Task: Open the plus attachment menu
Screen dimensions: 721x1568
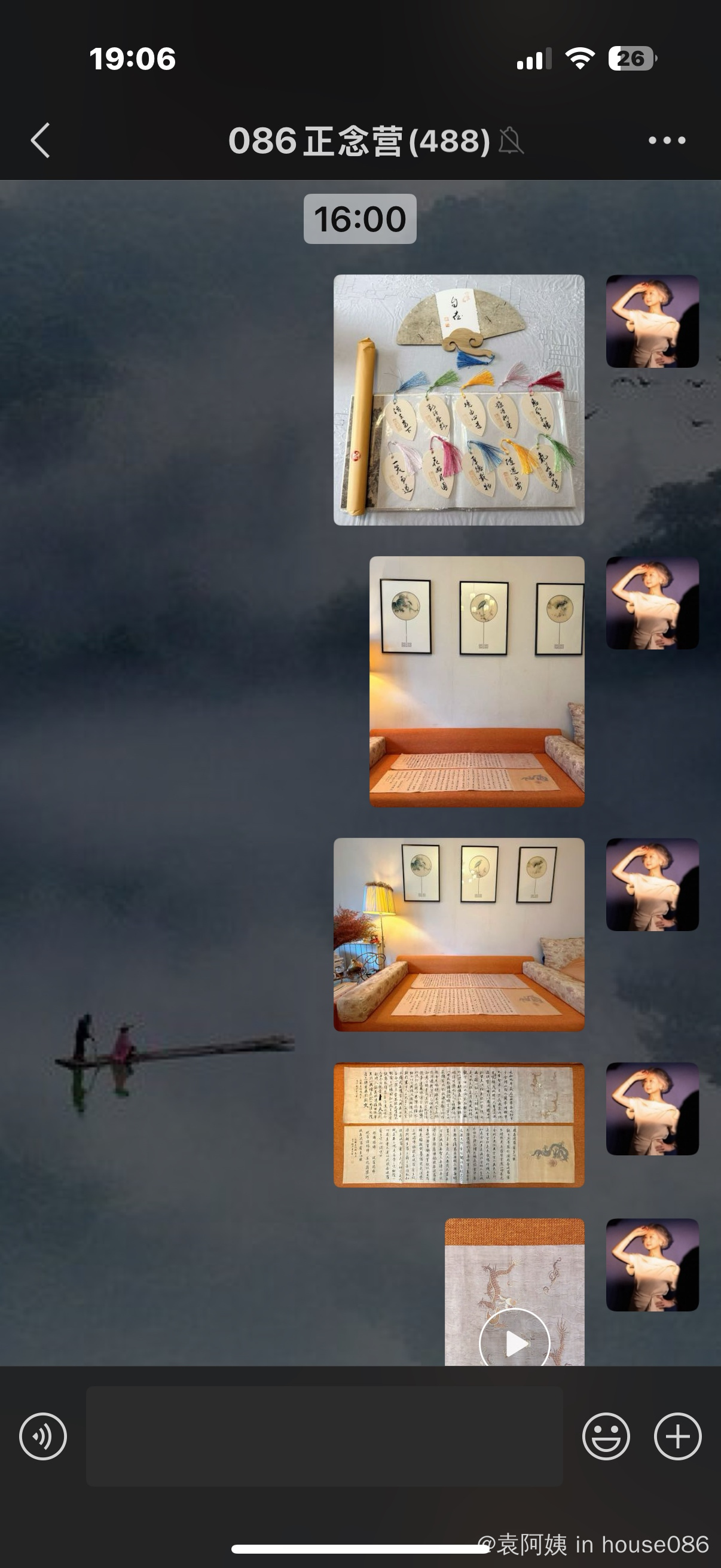Action: click(677, 1436)
